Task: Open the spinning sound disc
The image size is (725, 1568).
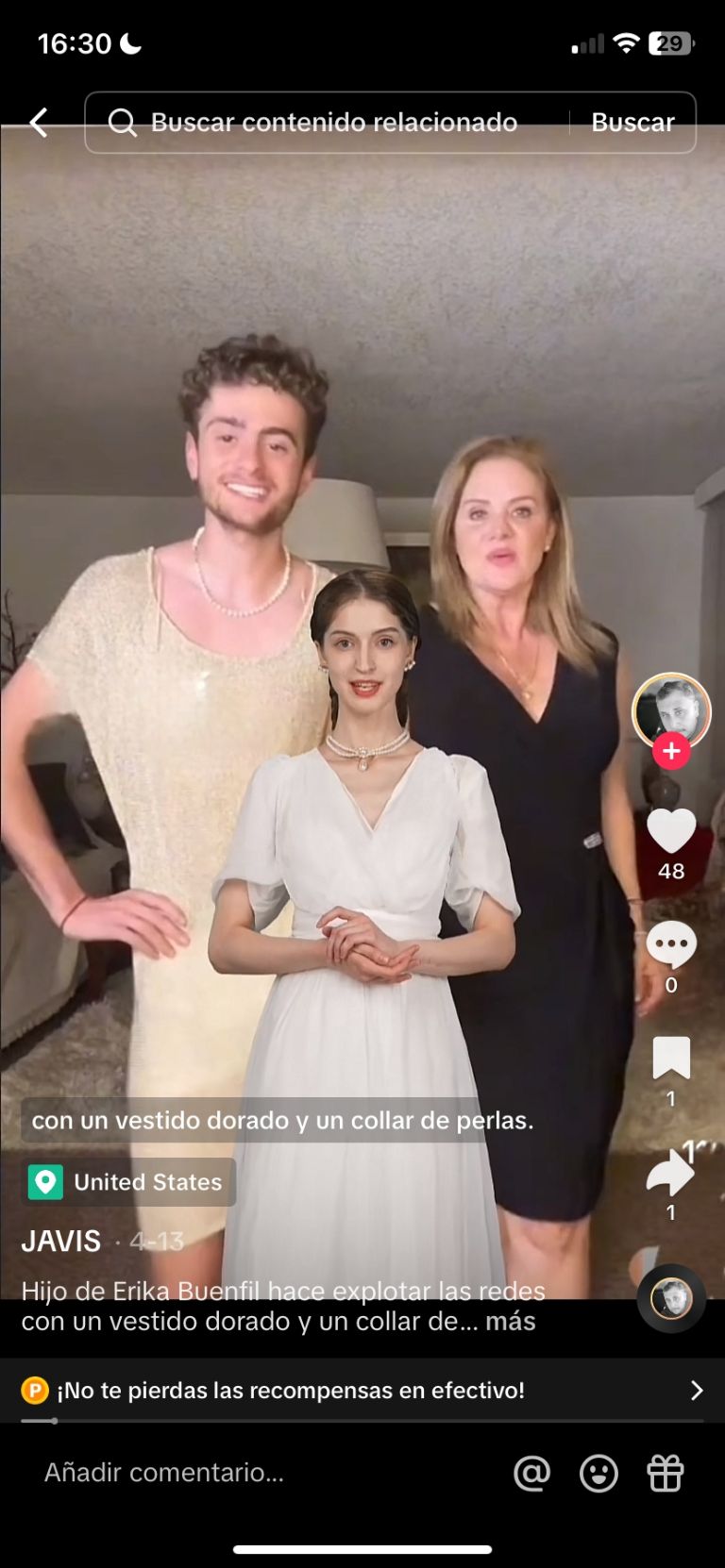Action: [671, 1299]
